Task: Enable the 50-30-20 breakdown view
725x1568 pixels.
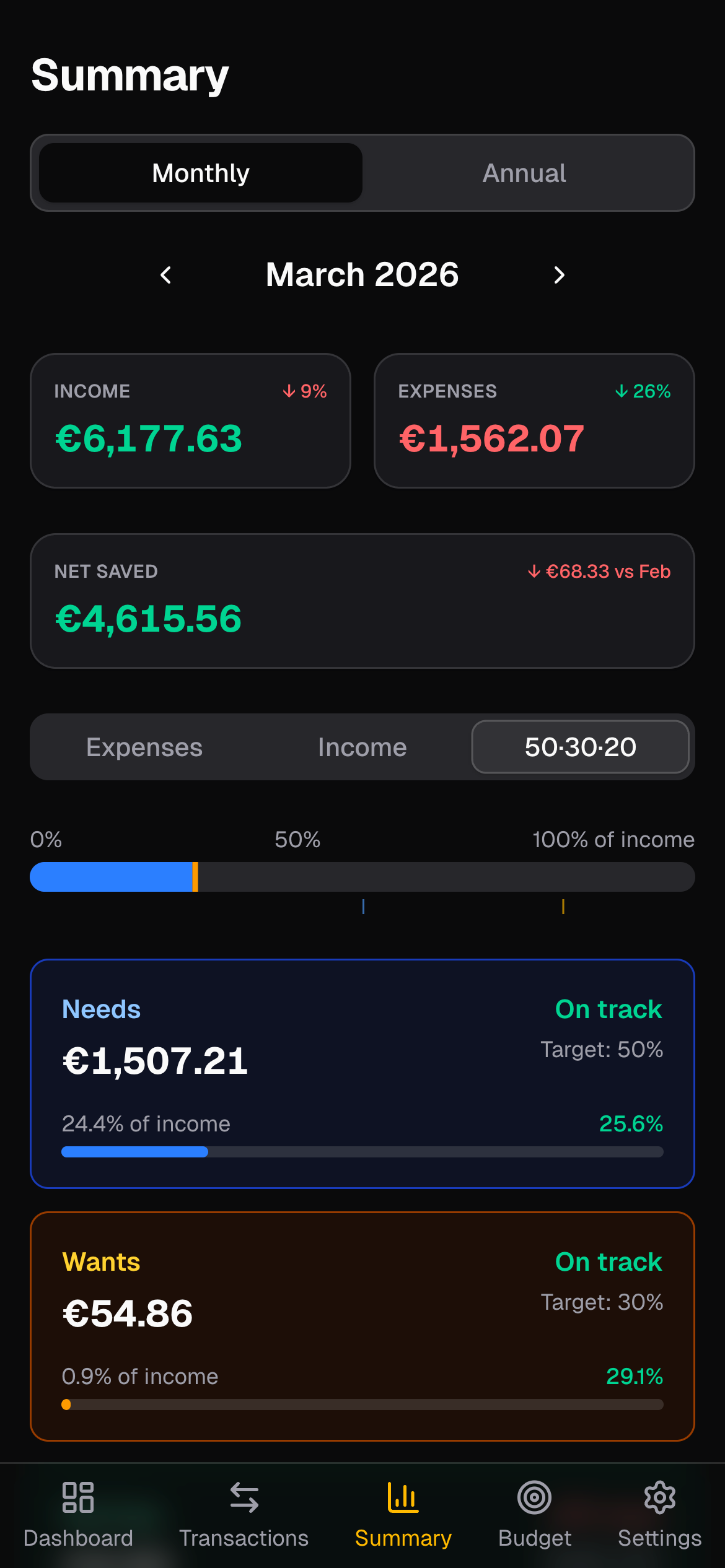Action: pos(581,747)
